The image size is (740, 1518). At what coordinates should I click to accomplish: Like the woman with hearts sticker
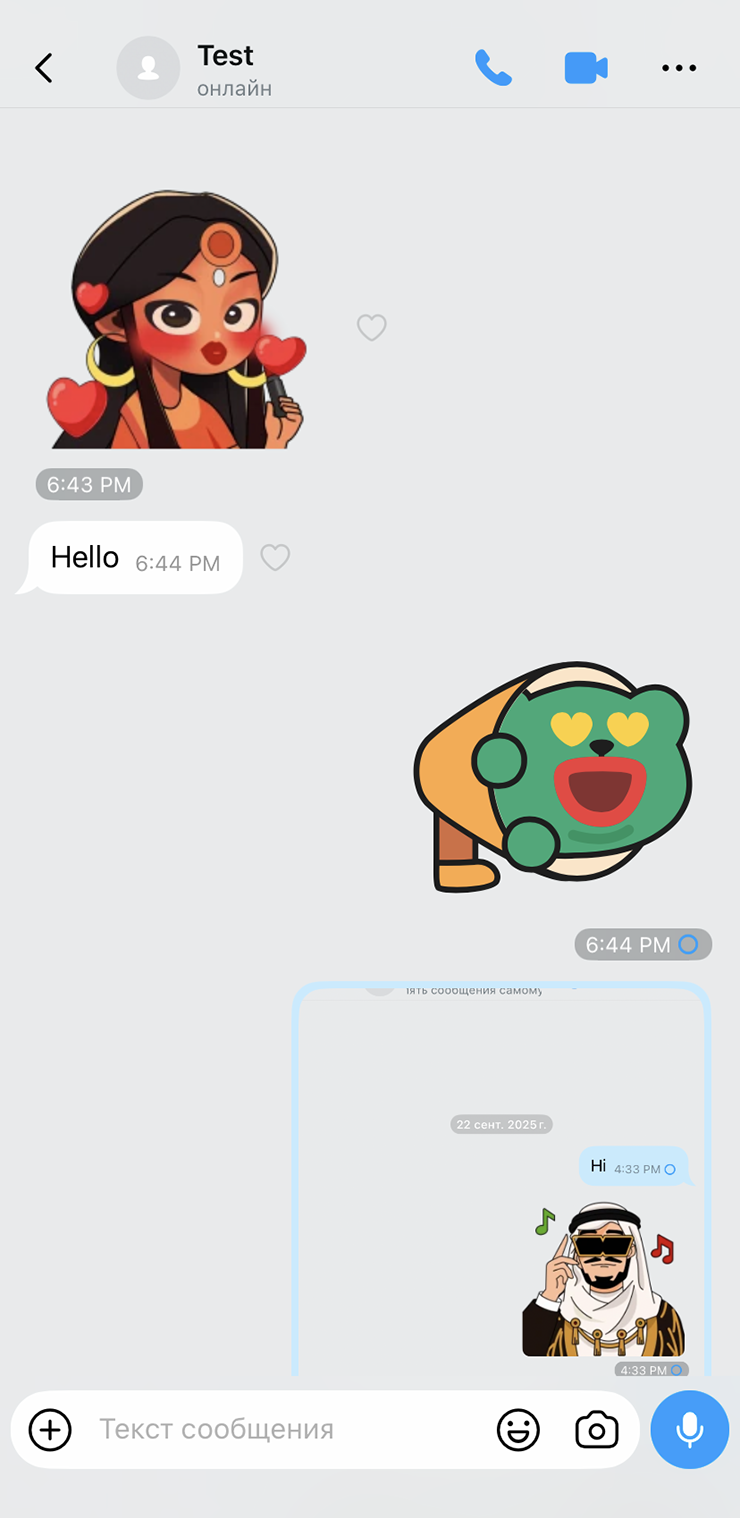pos(372,327)
